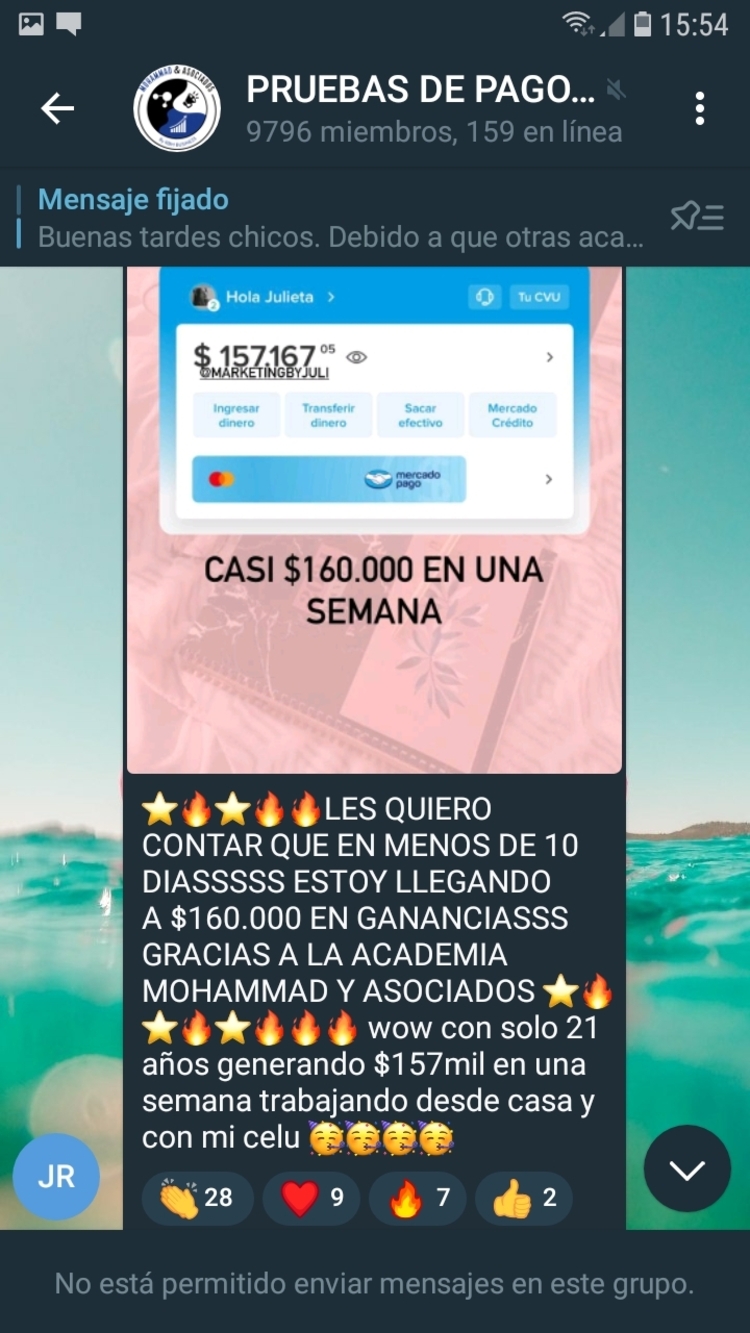React with clapping hands emoji (28)
The image size is (750, 1333).
[x=196, y=1198]
